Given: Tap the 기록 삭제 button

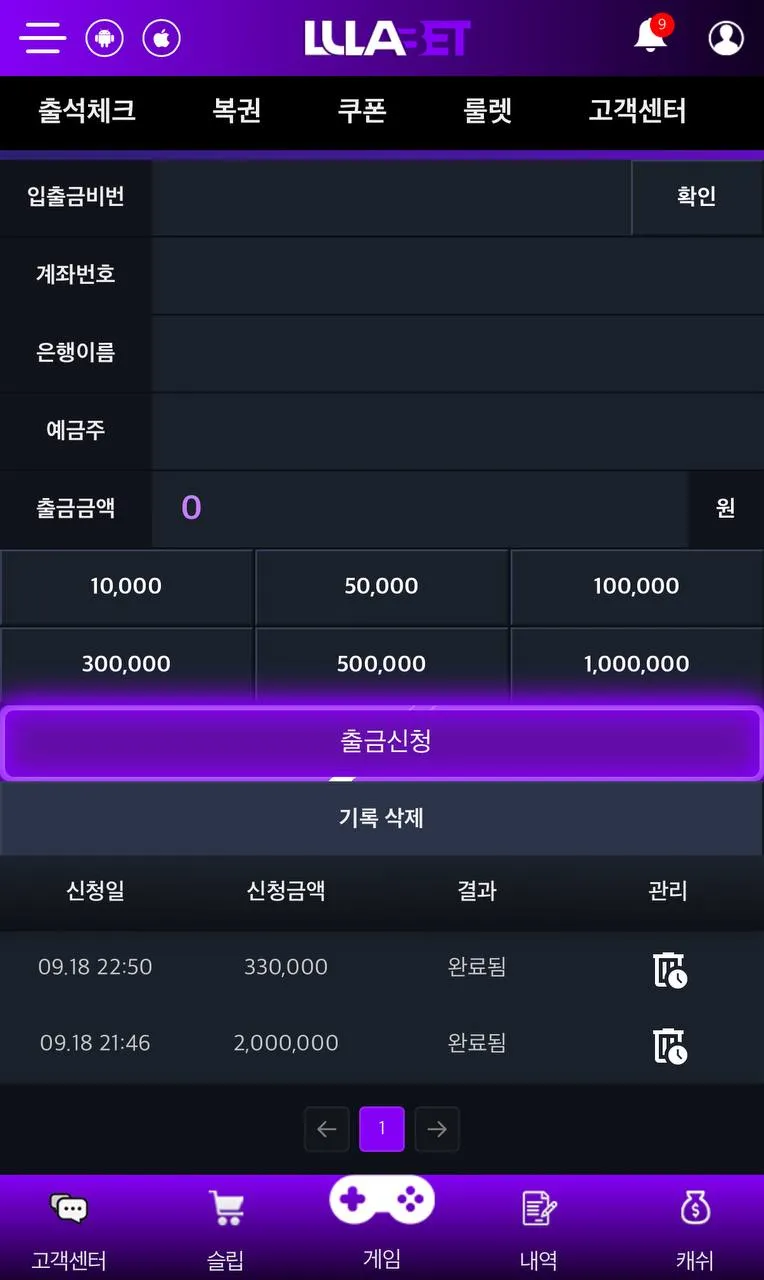Looking at the screenshot, I should (382, 818).
